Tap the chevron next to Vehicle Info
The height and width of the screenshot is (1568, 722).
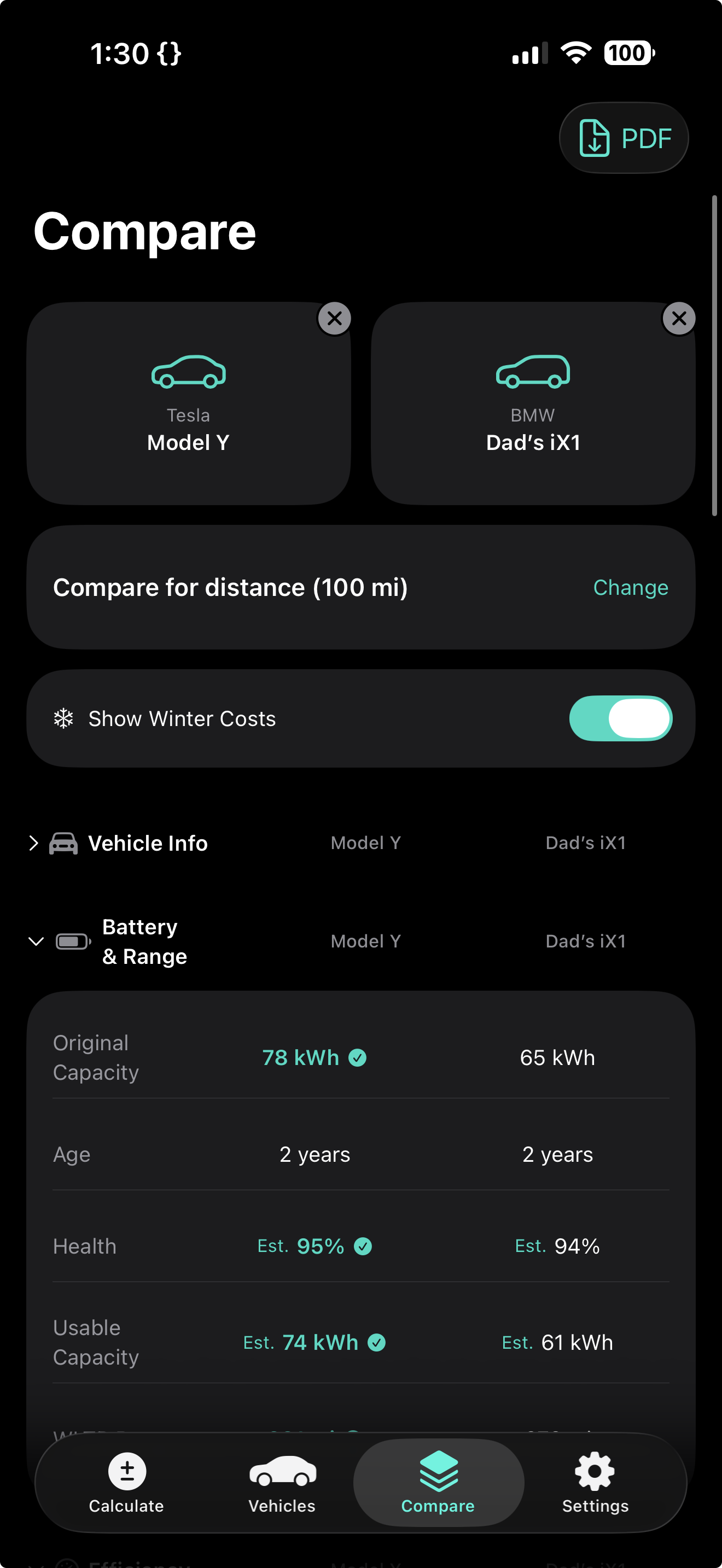33,843
